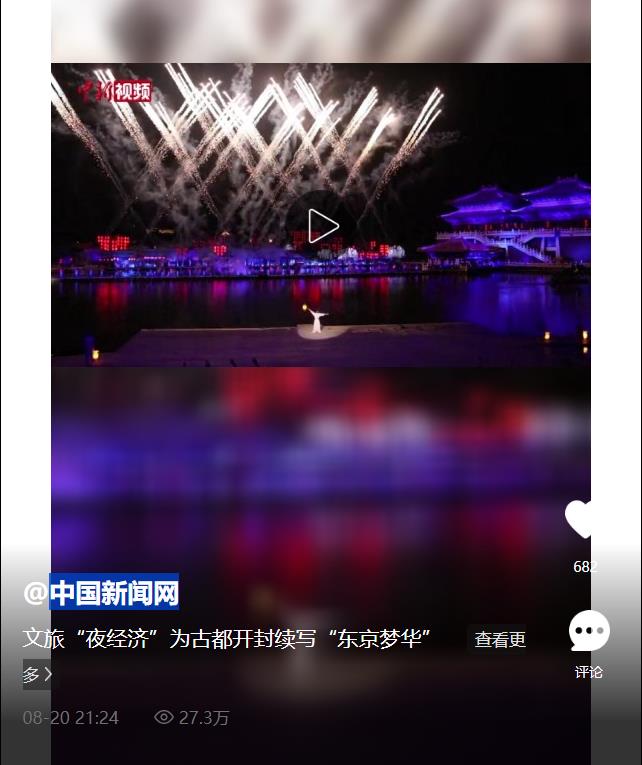Open the @中国新闻网 account profile

point(101,592)
